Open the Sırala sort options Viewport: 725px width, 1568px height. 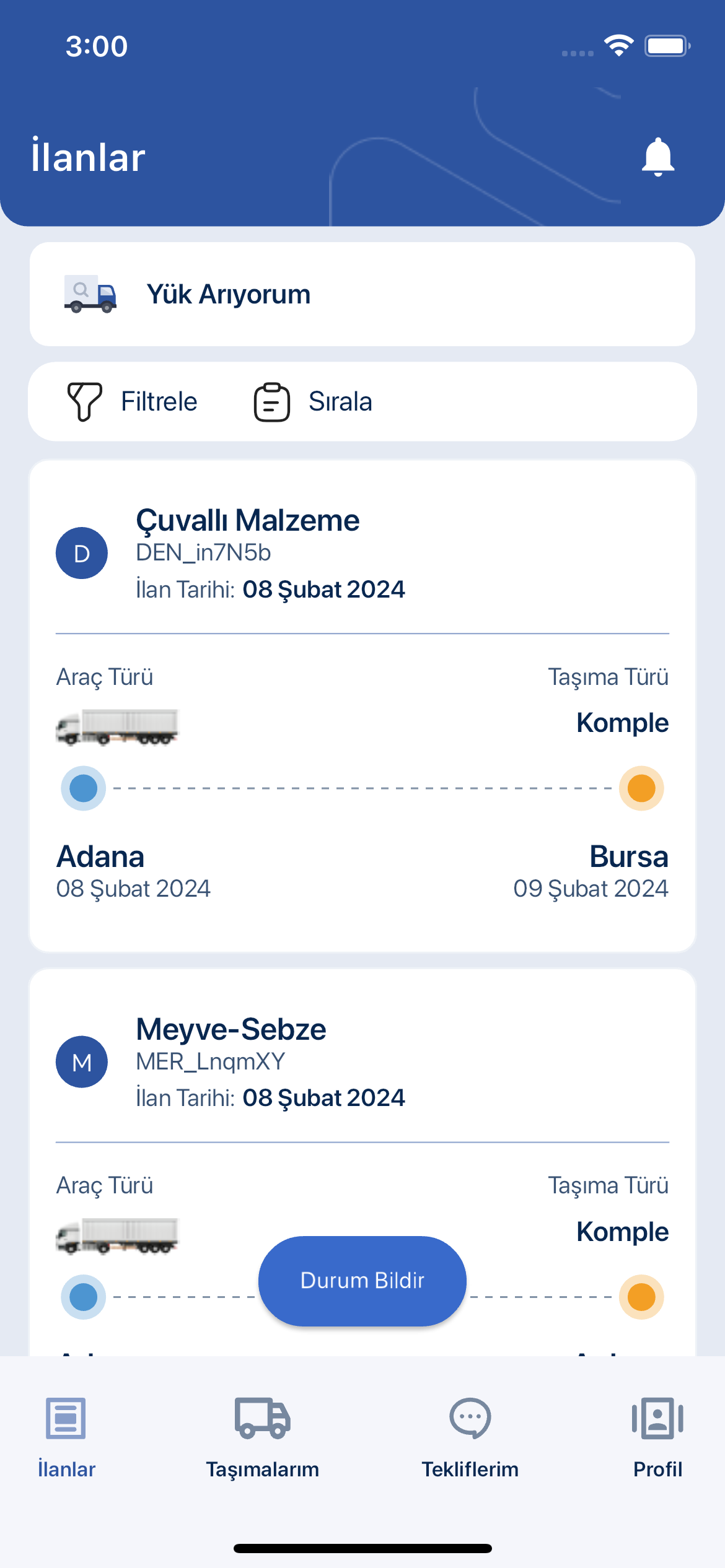point(314,402)
